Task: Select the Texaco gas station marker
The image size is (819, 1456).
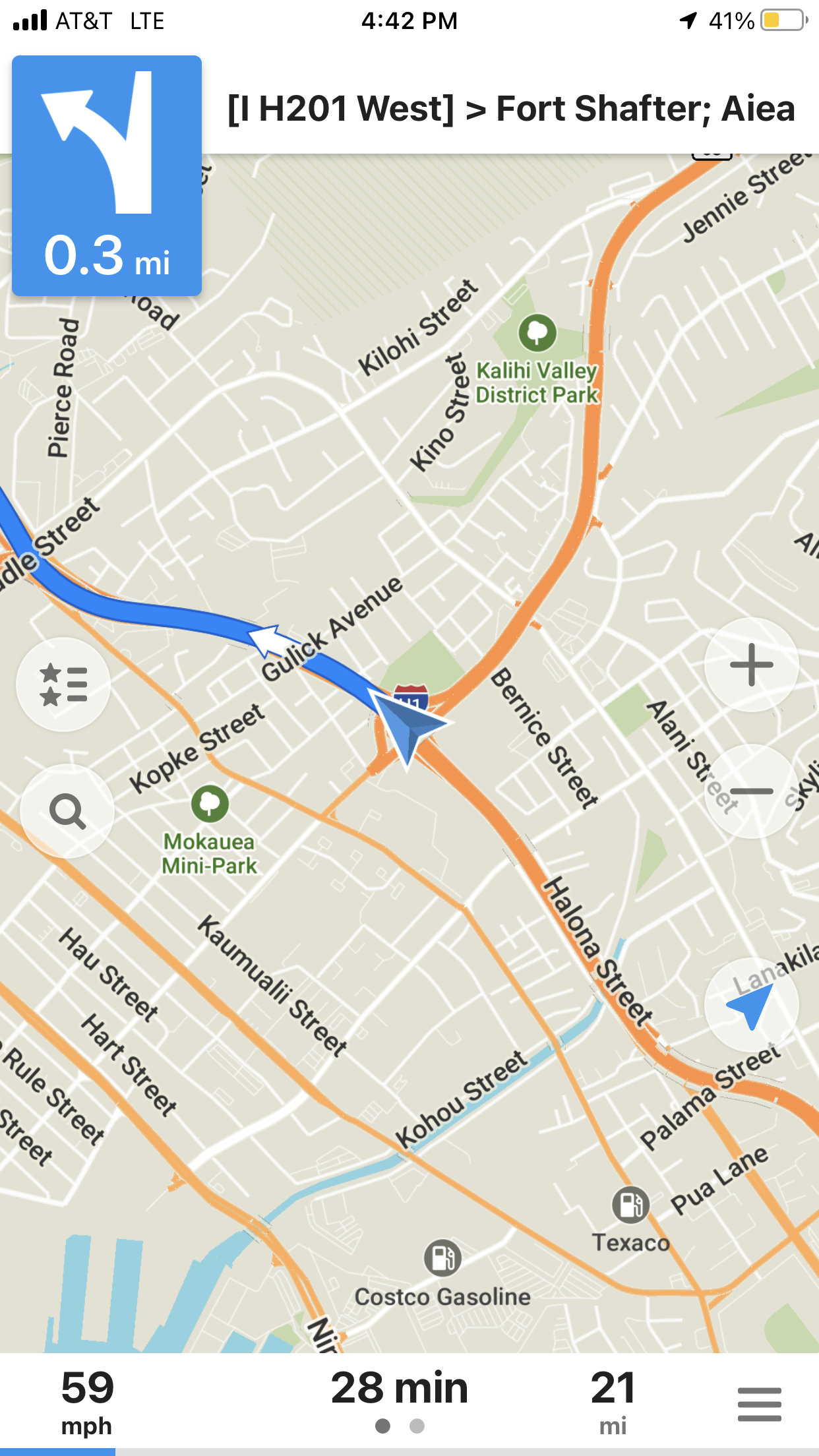Action: tap(630, 1205)
